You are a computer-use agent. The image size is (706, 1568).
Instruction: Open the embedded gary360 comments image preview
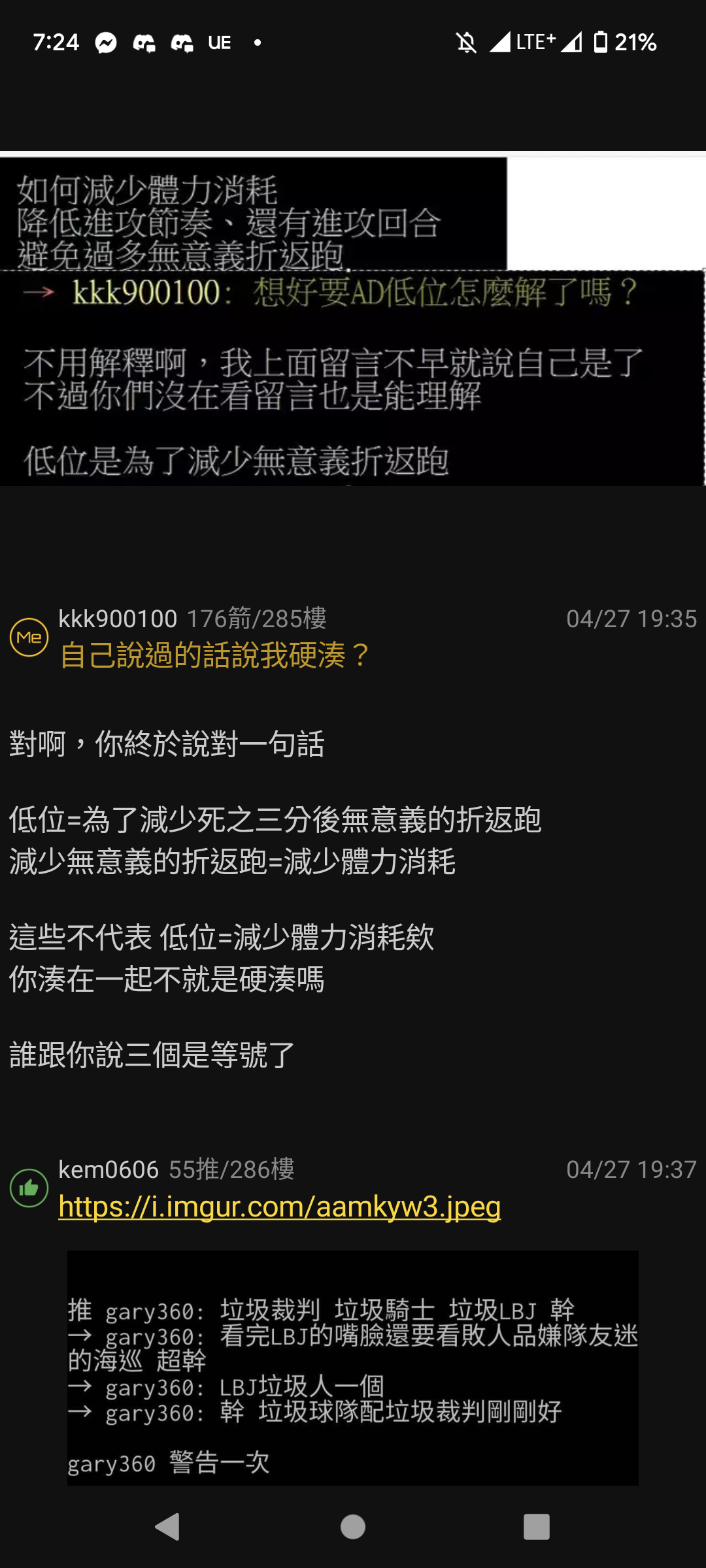353,1368
